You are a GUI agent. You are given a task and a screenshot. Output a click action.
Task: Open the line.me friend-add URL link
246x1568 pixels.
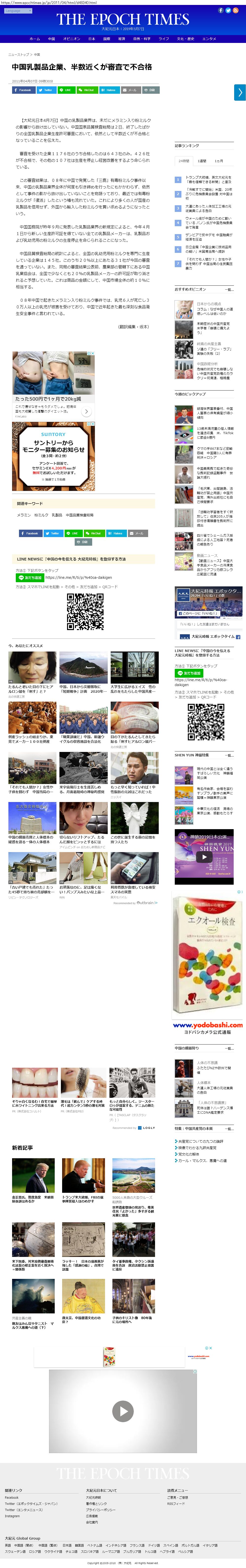click(79, 578)
